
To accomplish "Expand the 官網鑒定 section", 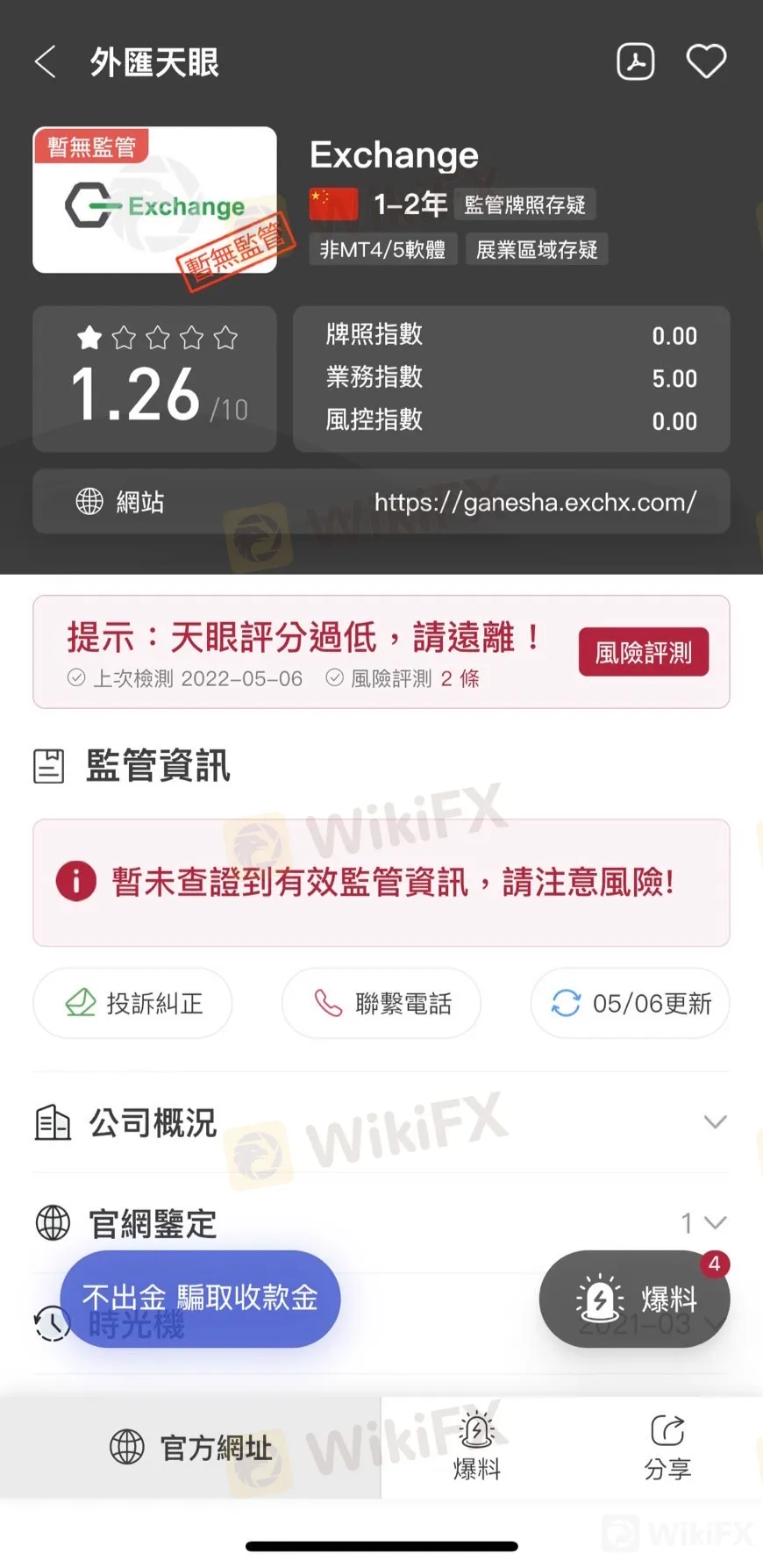I will pos(381,1222).
